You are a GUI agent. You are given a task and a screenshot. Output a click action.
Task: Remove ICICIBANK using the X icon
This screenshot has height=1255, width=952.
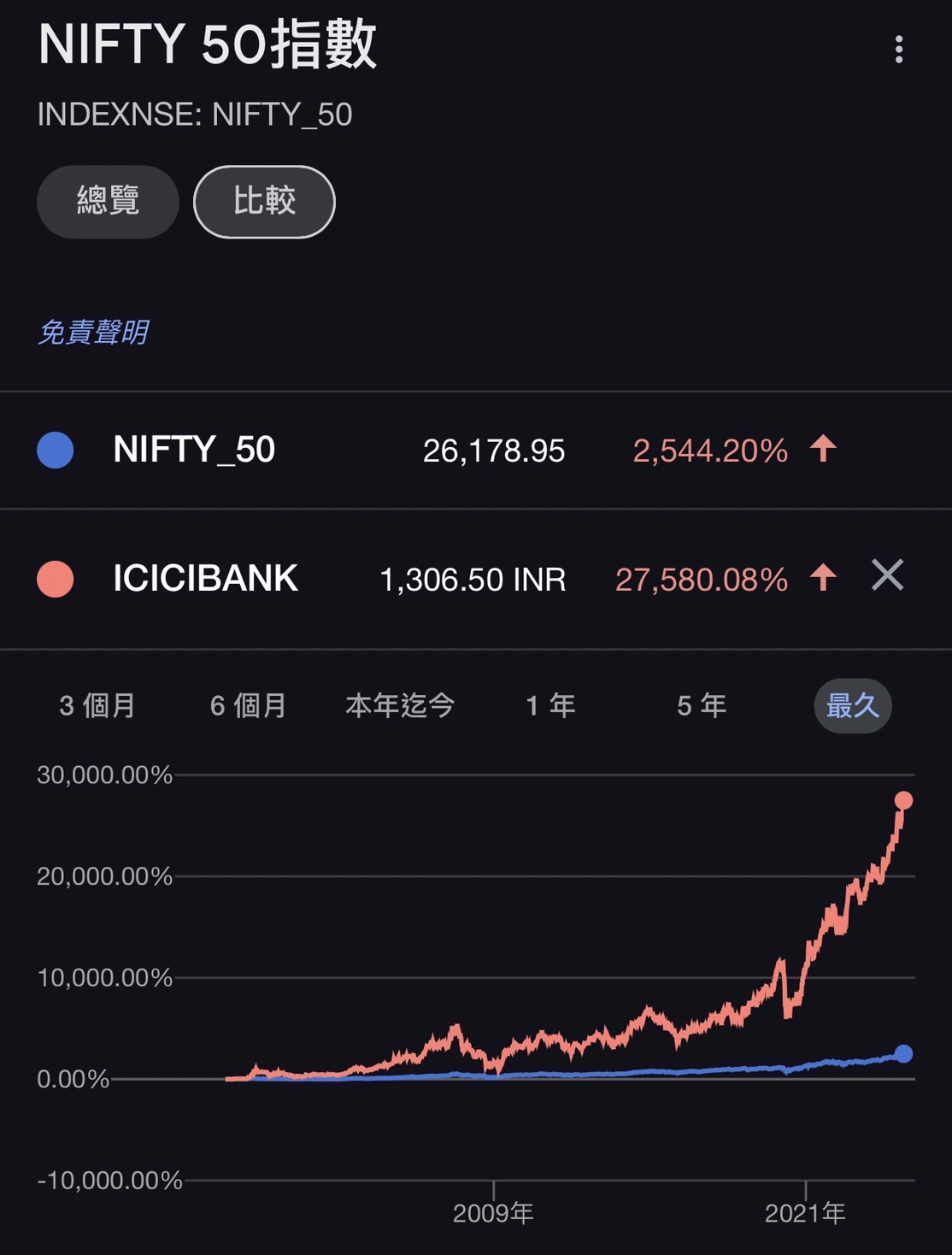pos(888,577)
